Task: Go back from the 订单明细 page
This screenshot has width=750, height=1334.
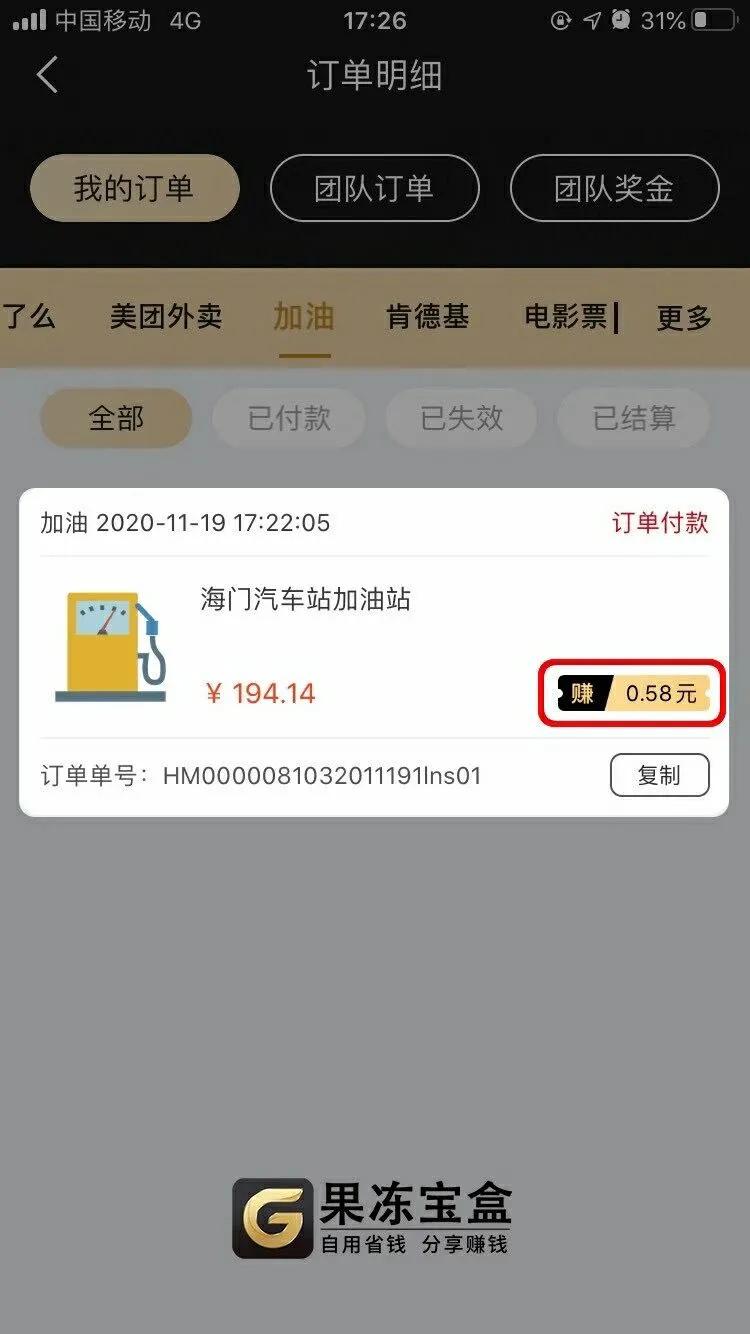Action: pyautogui.click(x=47, y=76)
